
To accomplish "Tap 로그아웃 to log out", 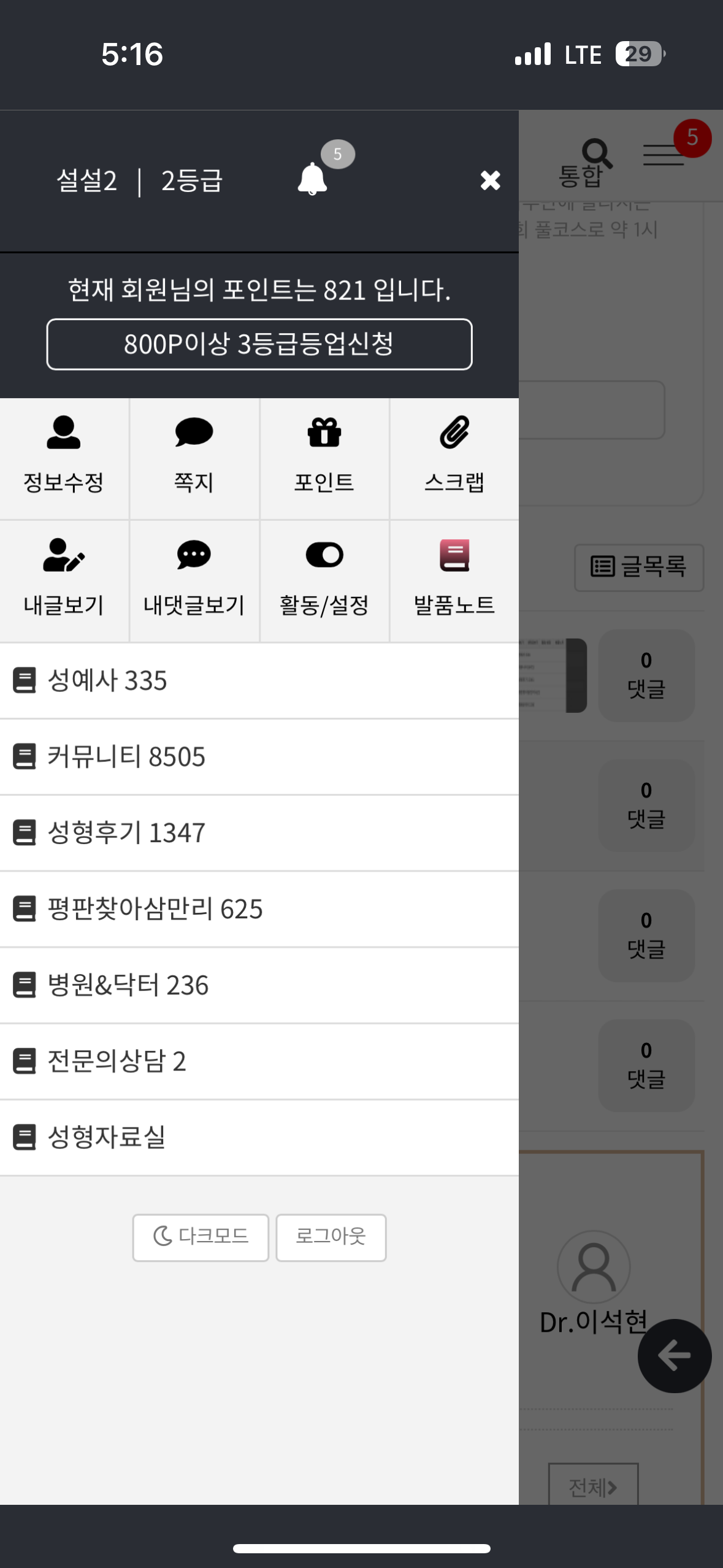I will click(331, 1237).
